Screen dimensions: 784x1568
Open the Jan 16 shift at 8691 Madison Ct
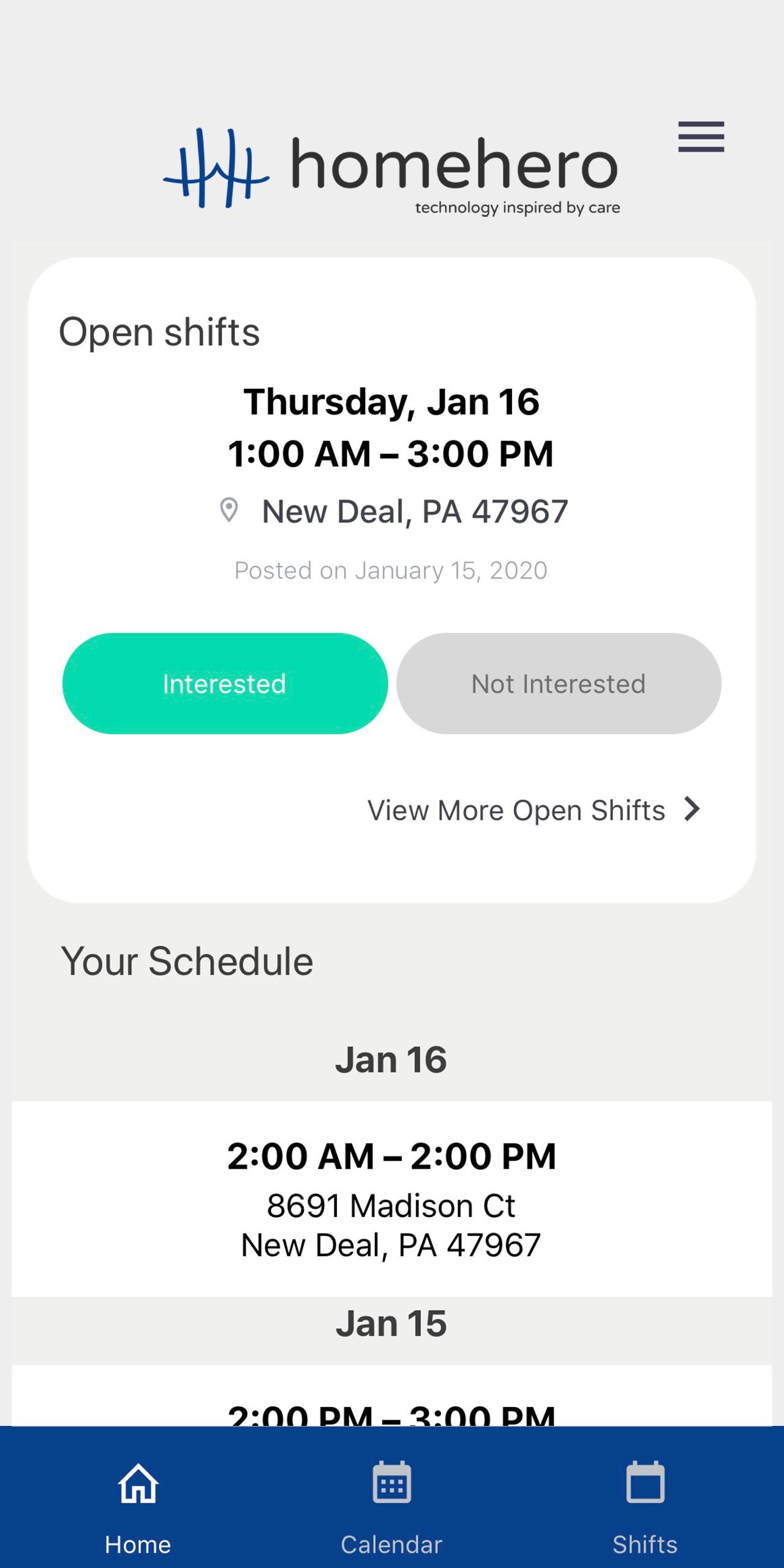click(392, 1199)
